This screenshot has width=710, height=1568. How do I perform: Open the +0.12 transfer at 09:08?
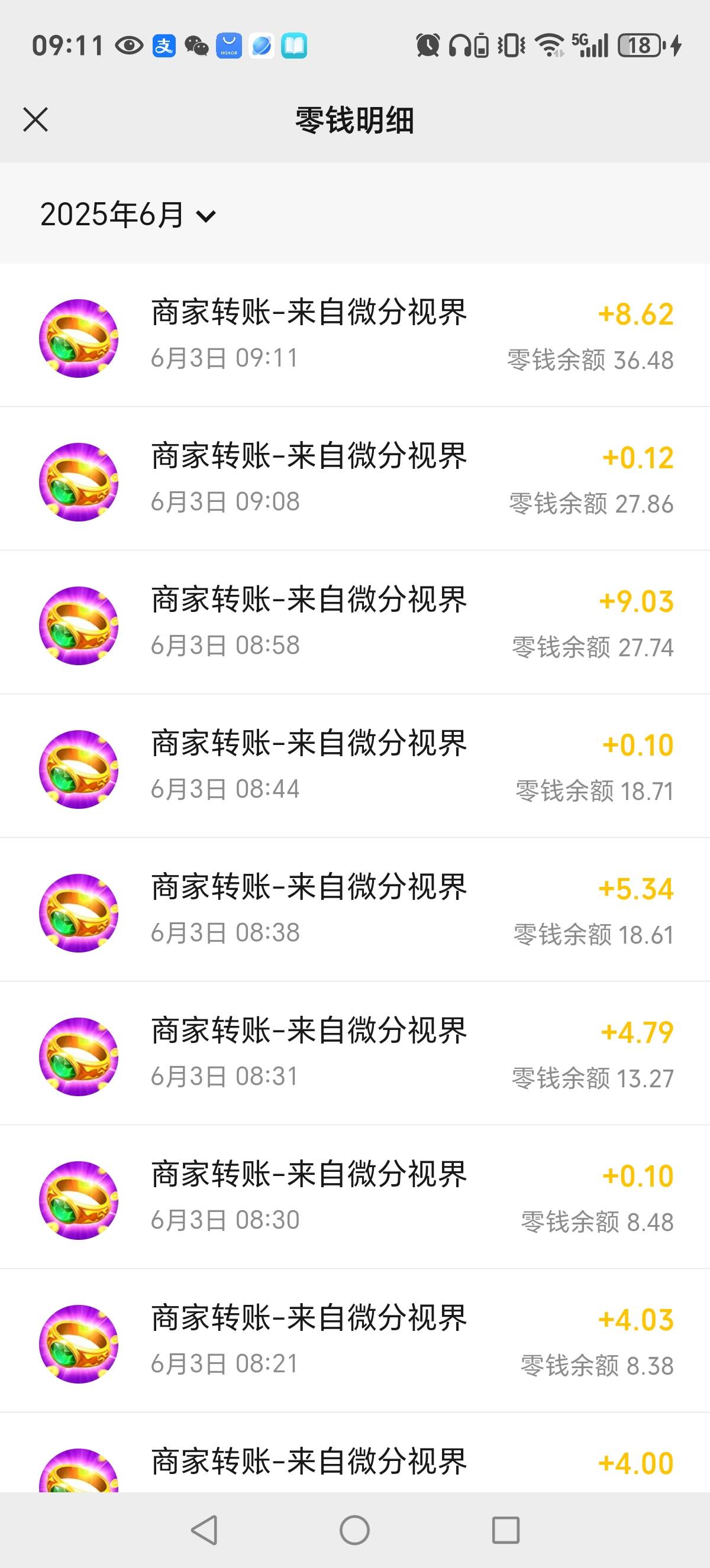point(355,479)
